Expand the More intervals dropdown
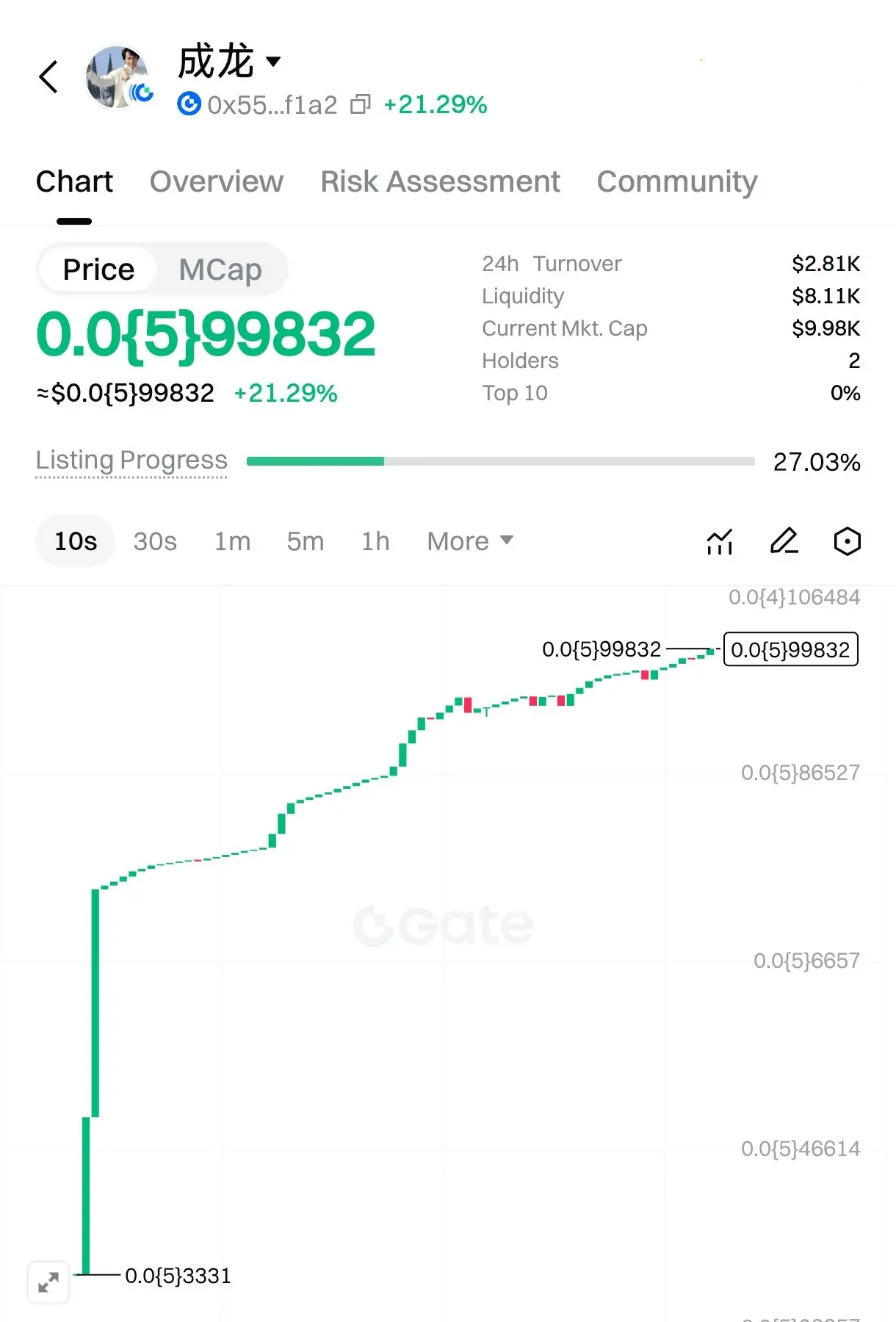This screenshot has height=1322, width=896. pos(470,541)
